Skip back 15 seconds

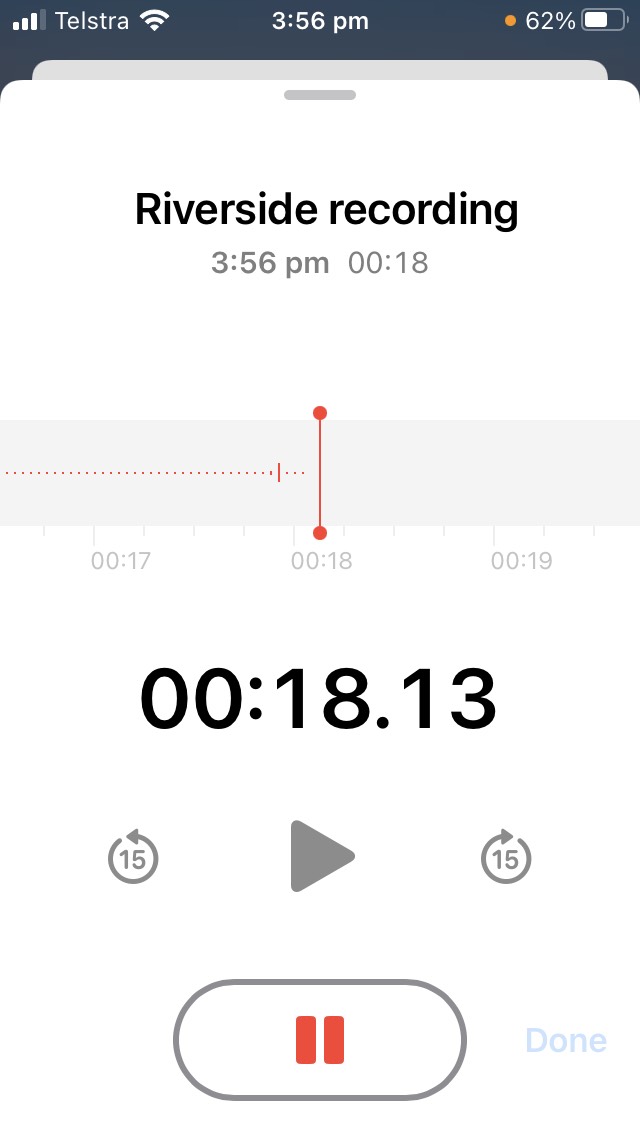point(133,857)
